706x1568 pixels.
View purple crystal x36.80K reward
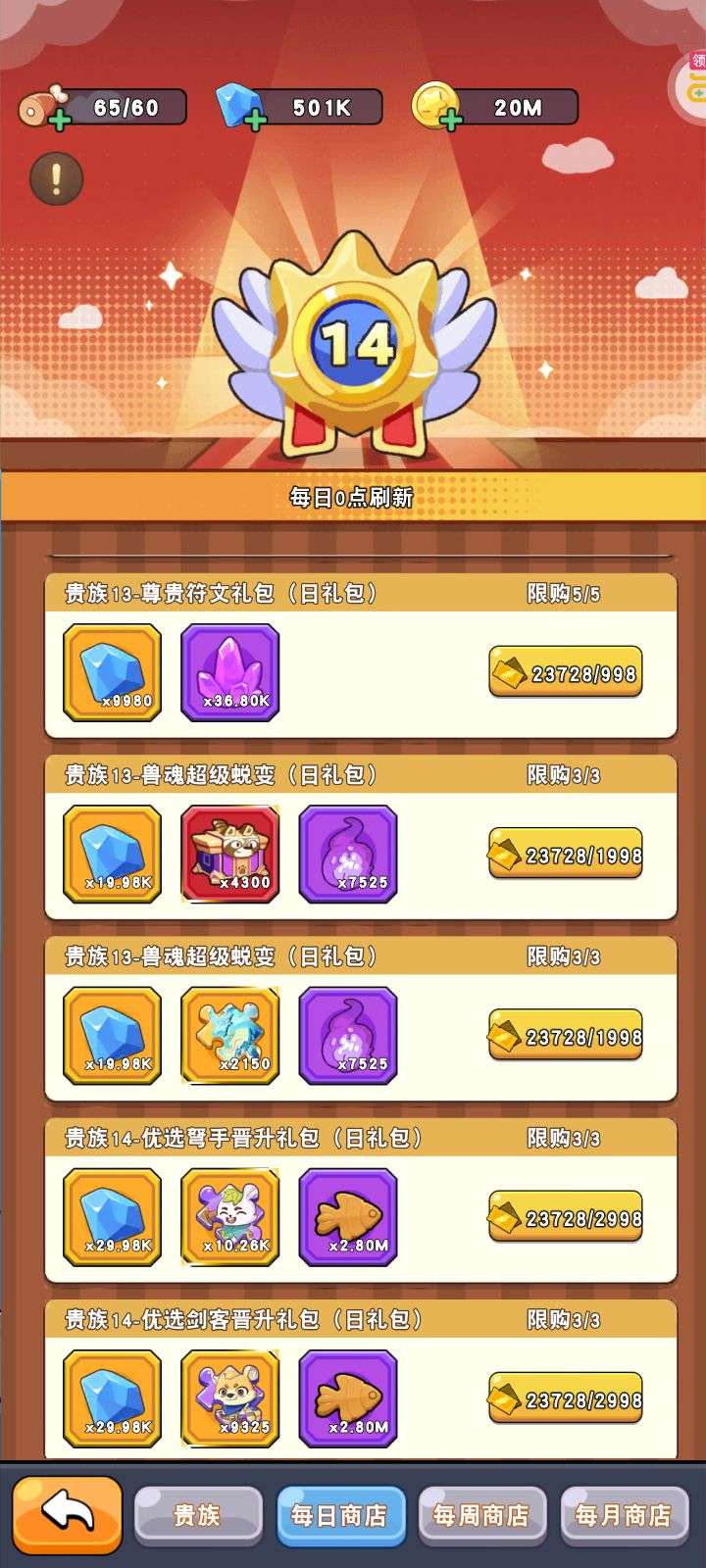[230, 673]
